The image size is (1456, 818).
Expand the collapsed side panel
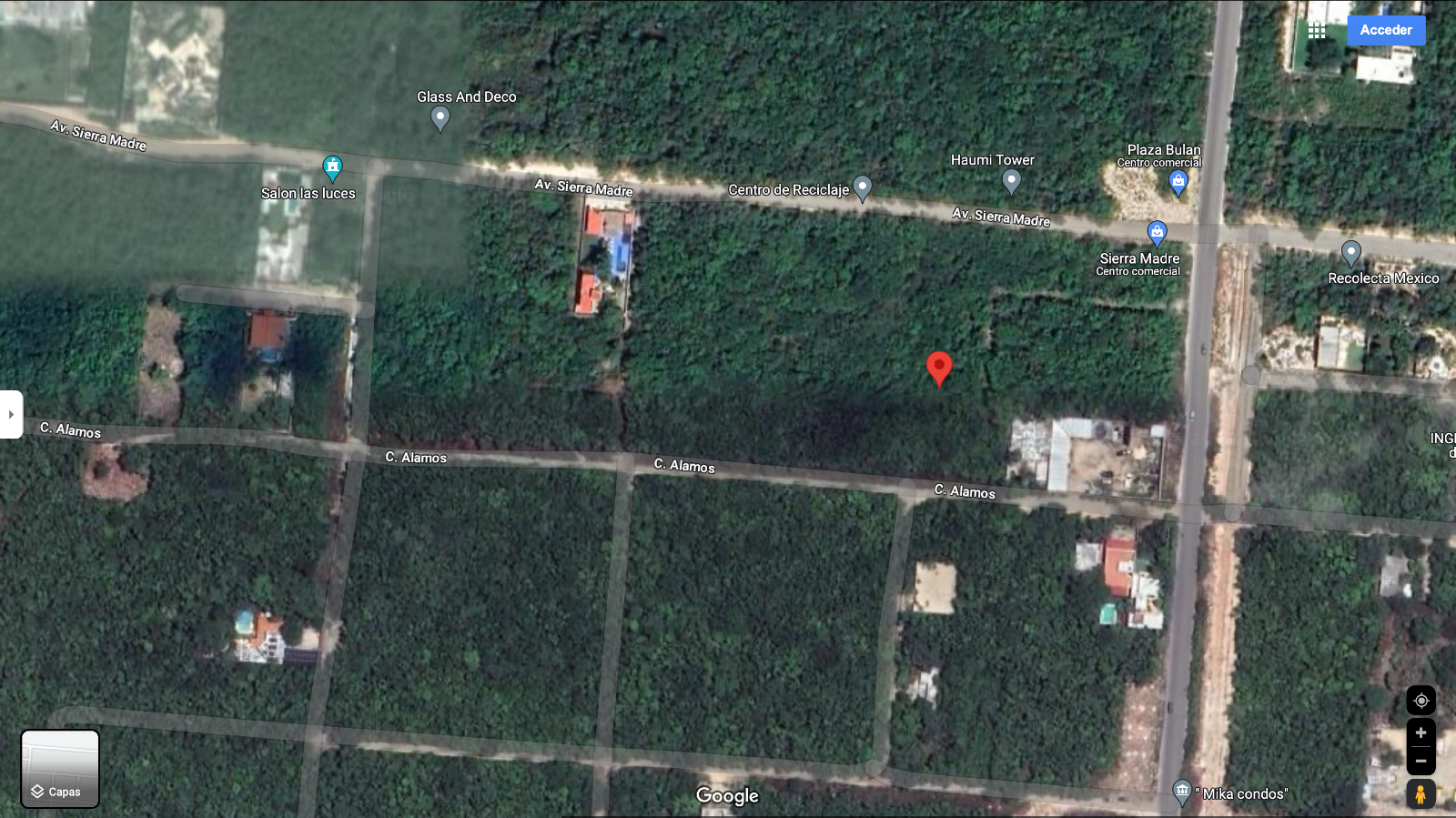11,414
